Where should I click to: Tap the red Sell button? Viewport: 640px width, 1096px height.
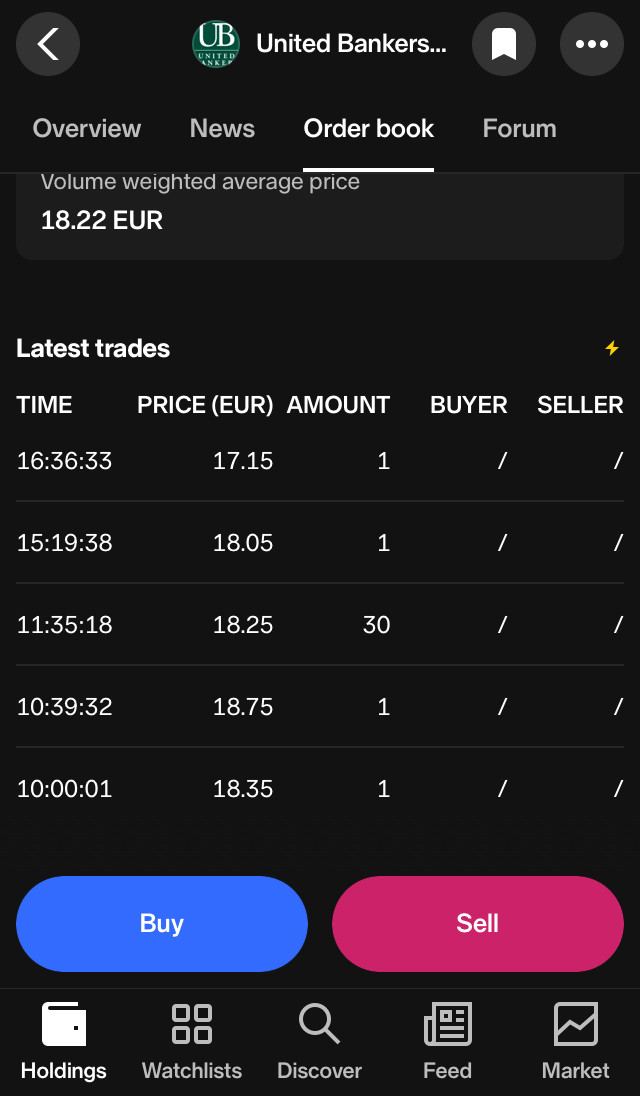(x=478, y=923)
